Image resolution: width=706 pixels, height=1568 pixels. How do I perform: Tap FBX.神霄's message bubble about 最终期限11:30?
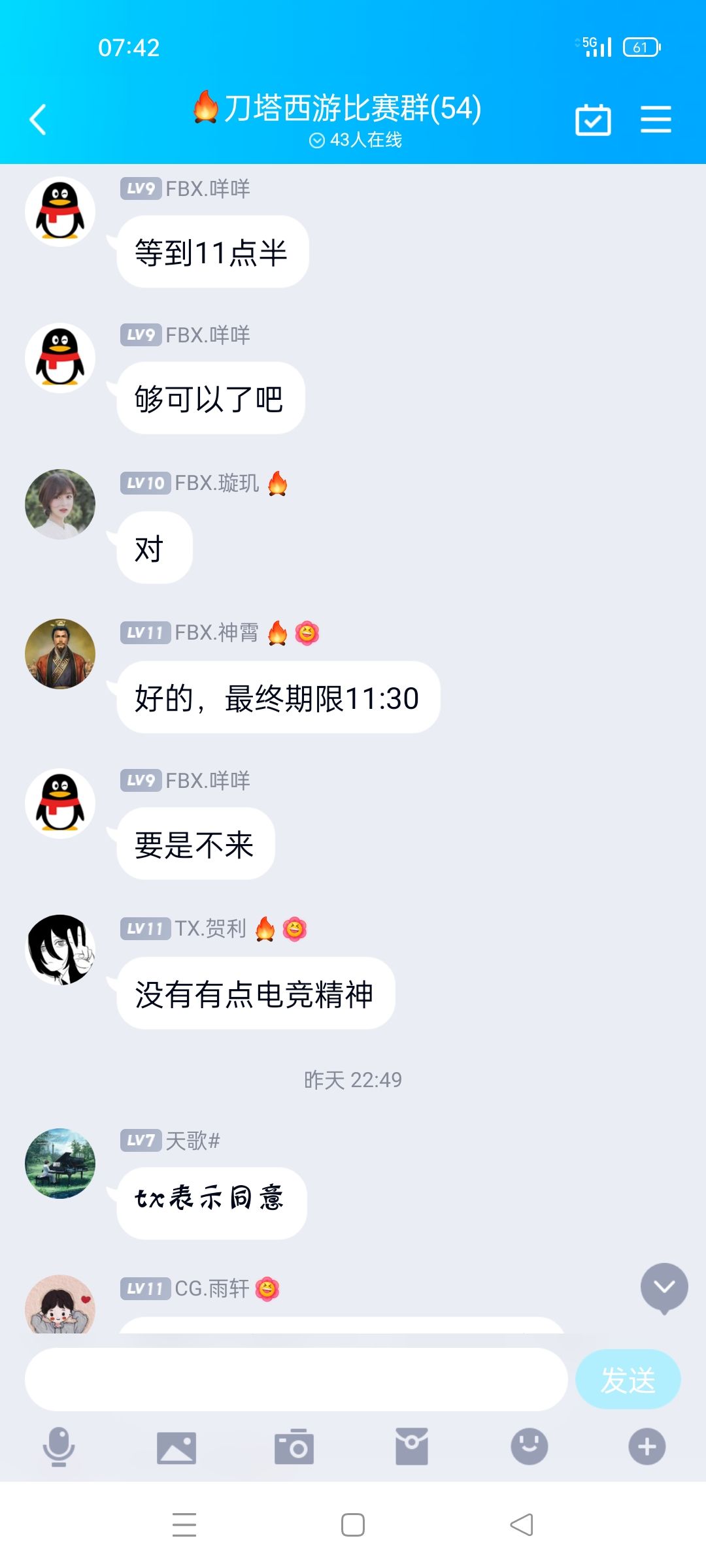[277, 698]
